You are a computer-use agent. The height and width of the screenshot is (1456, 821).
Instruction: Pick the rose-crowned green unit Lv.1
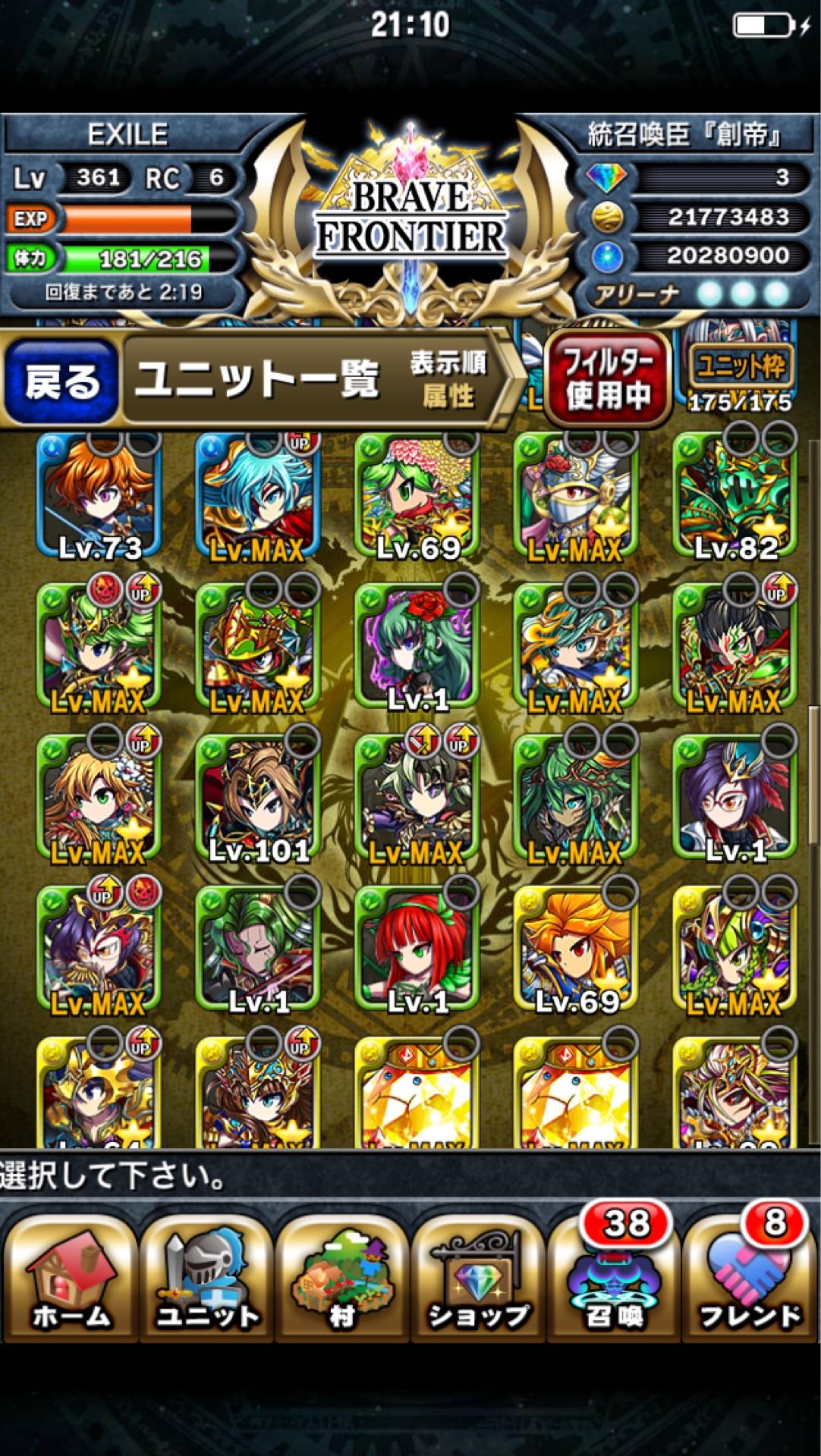click(417, 648)
